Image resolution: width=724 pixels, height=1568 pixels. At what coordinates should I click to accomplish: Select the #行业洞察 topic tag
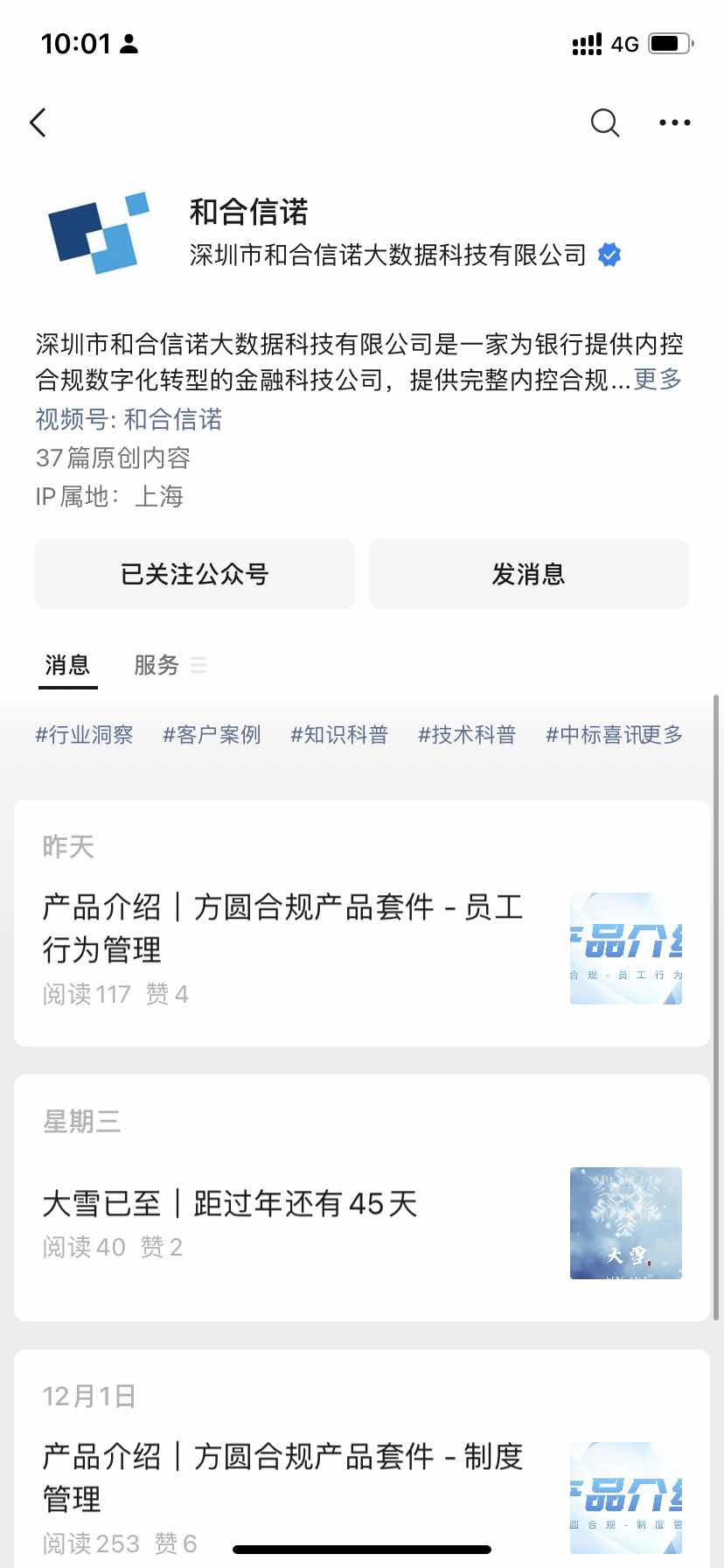(x=84, y=735)
